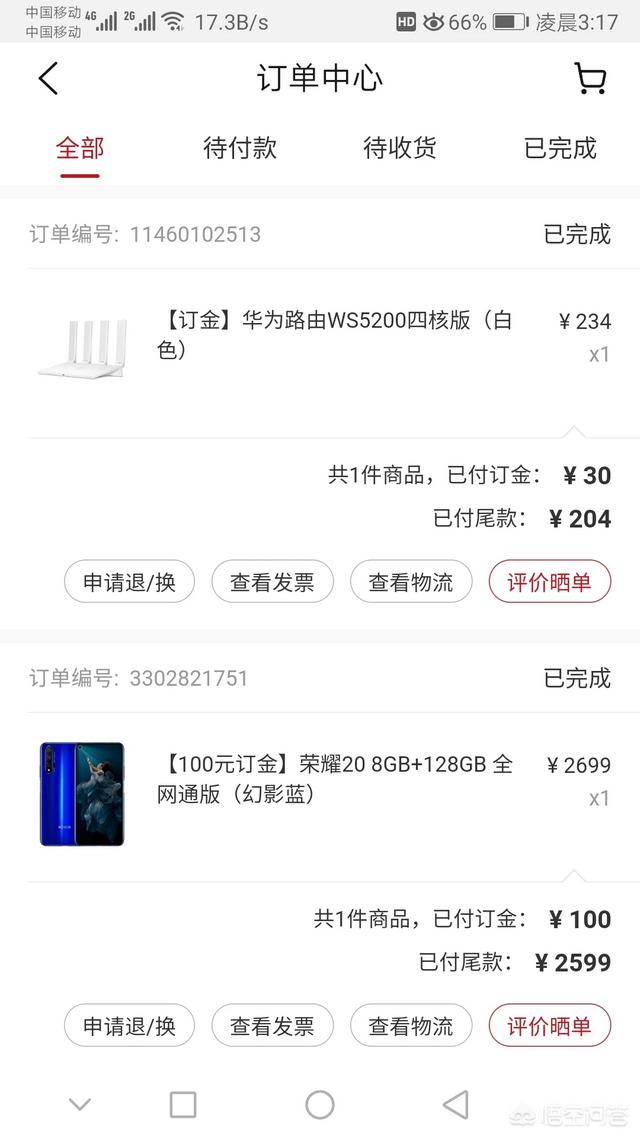The width and height of the screenshot is (640, 1138).
Task: Tap 申请退/换 for the 华为路由 order
Action: [129, 581]
